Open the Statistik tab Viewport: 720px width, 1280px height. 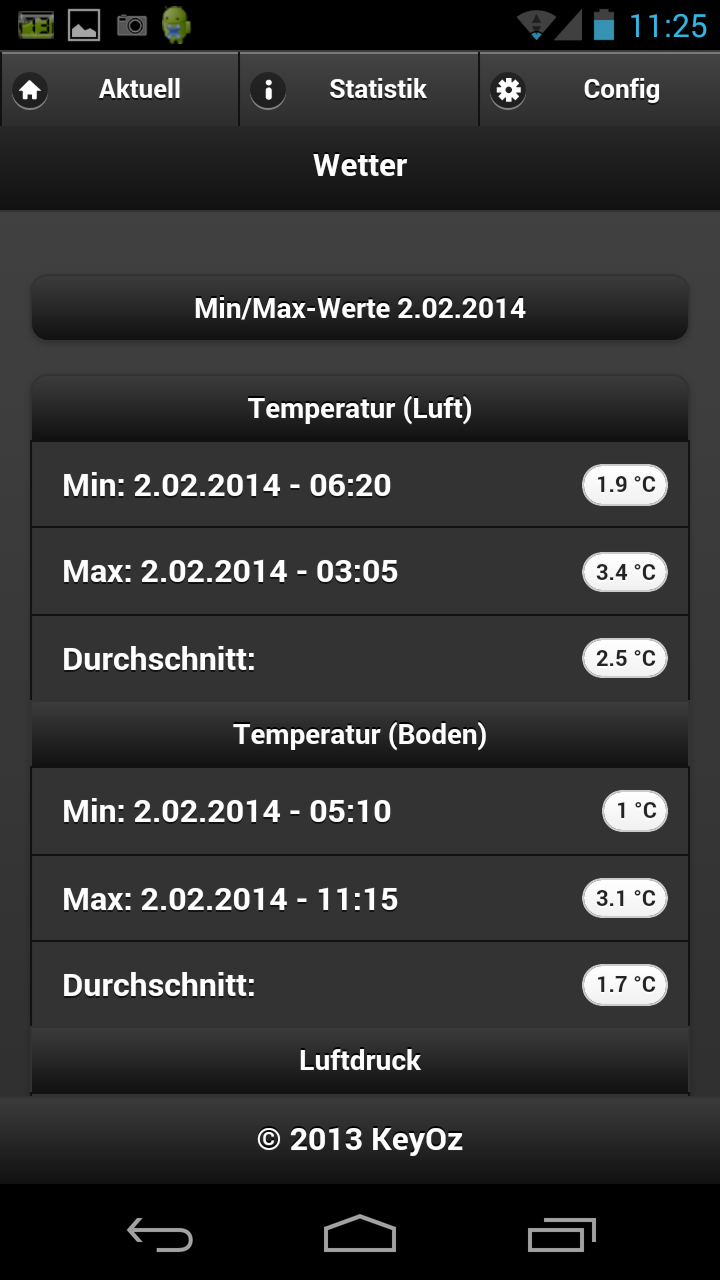click(360, 89)
